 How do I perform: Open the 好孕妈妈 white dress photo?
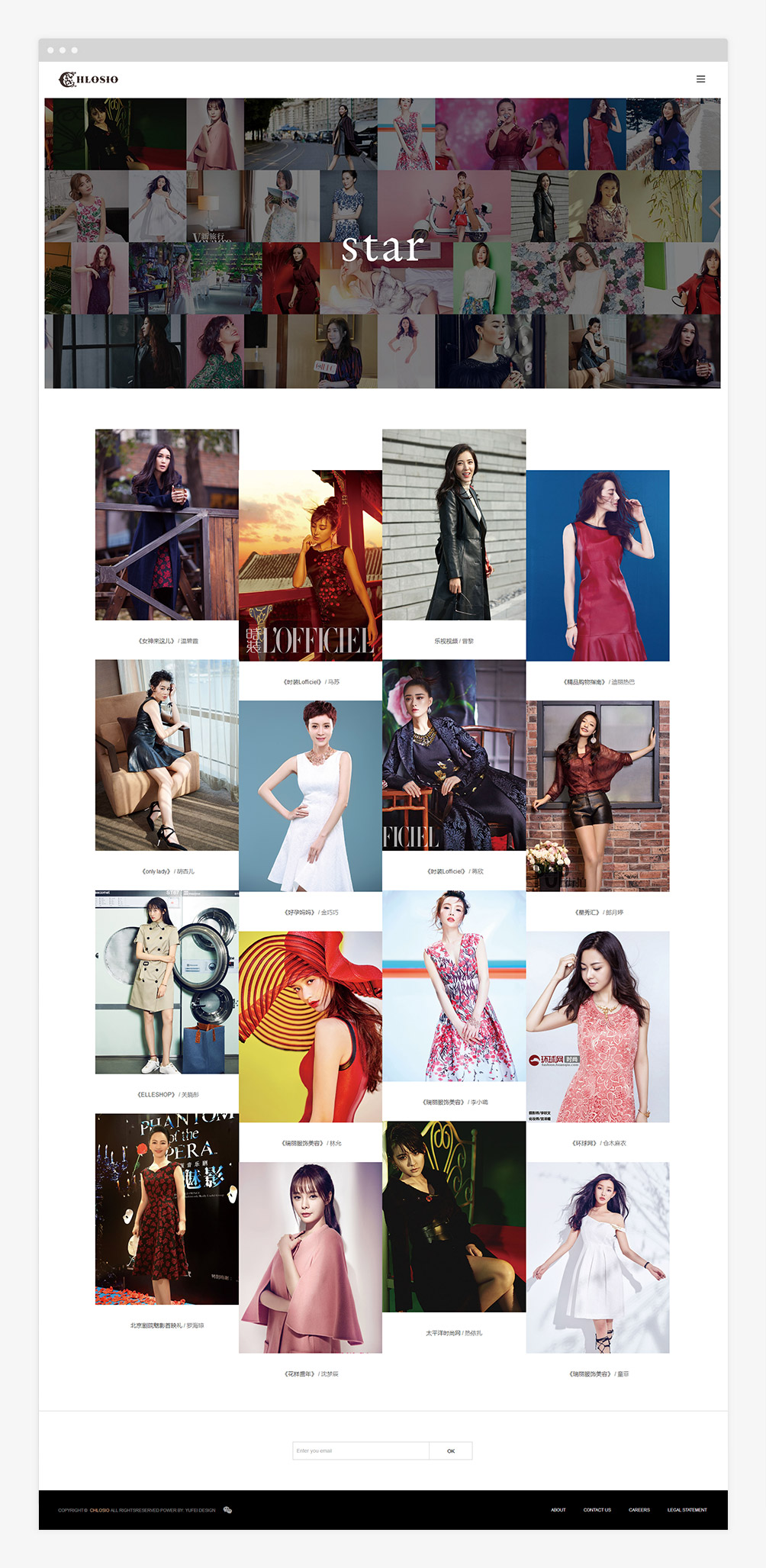[311, 796]
